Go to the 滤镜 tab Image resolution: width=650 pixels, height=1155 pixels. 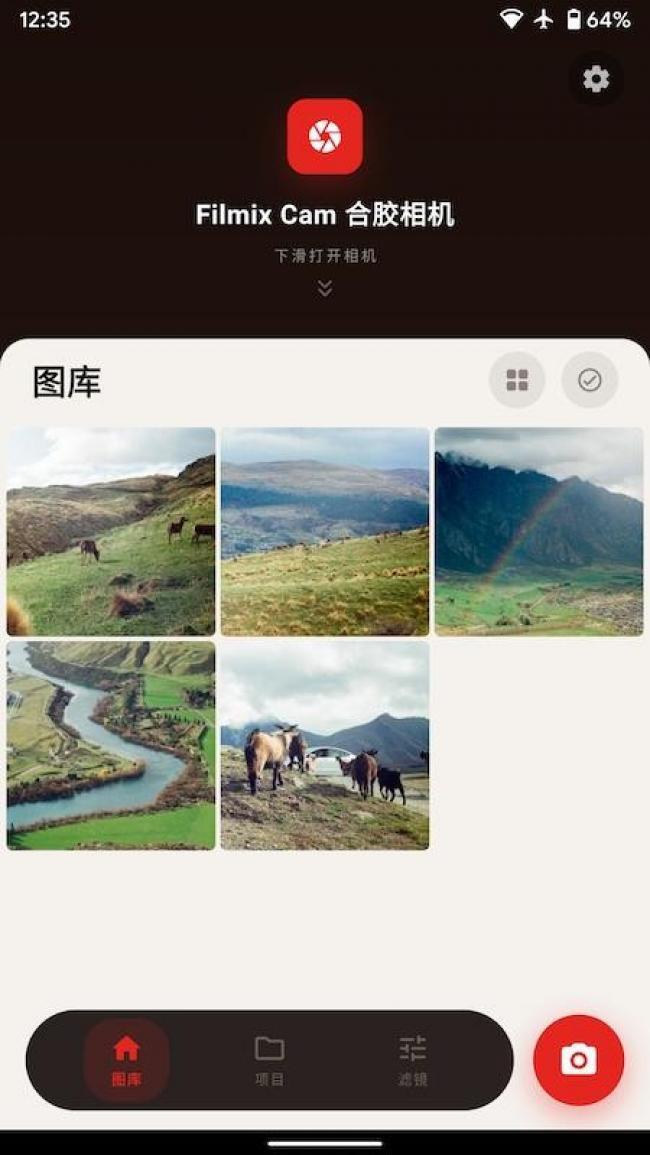413,1060
